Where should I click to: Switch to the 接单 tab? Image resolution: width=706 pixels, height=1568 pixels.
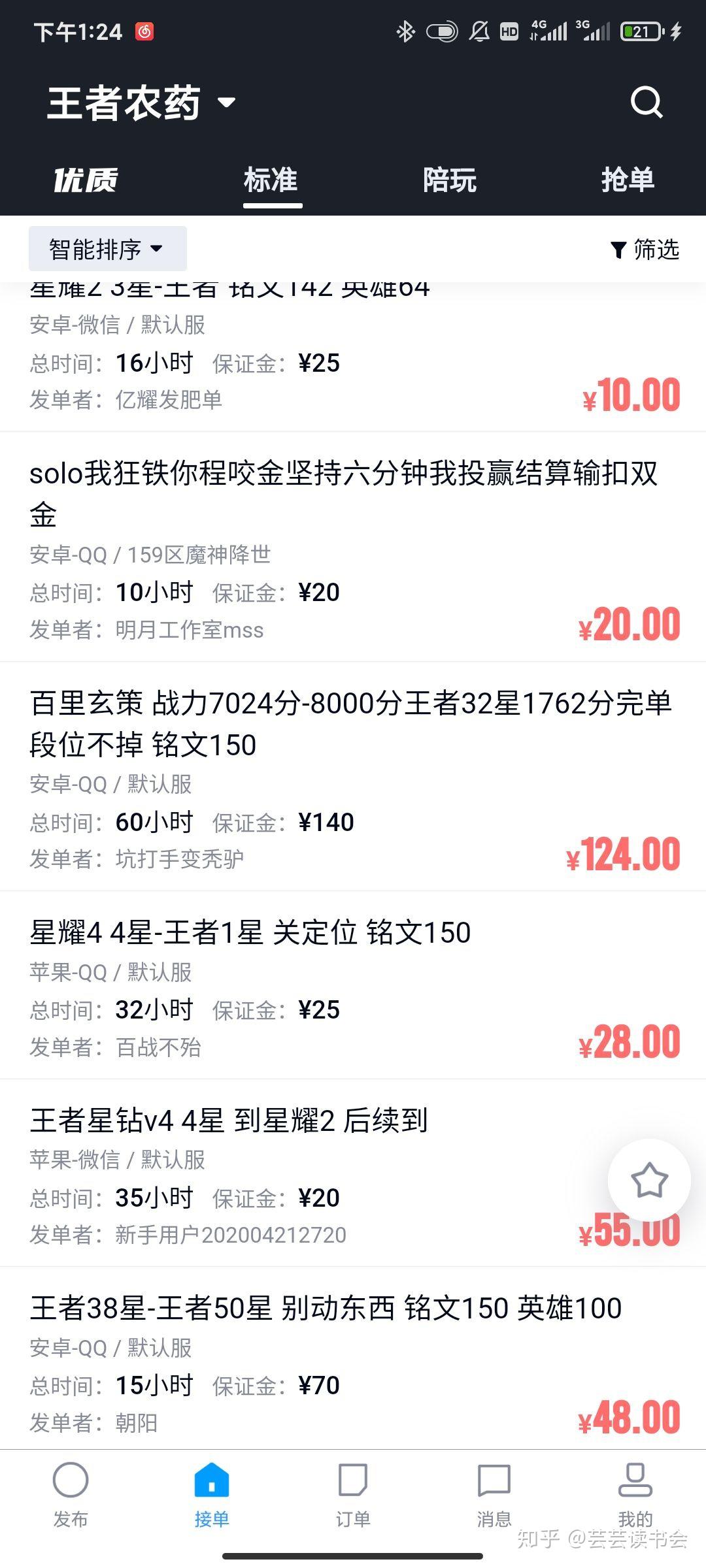click(x=212, y=1494)
